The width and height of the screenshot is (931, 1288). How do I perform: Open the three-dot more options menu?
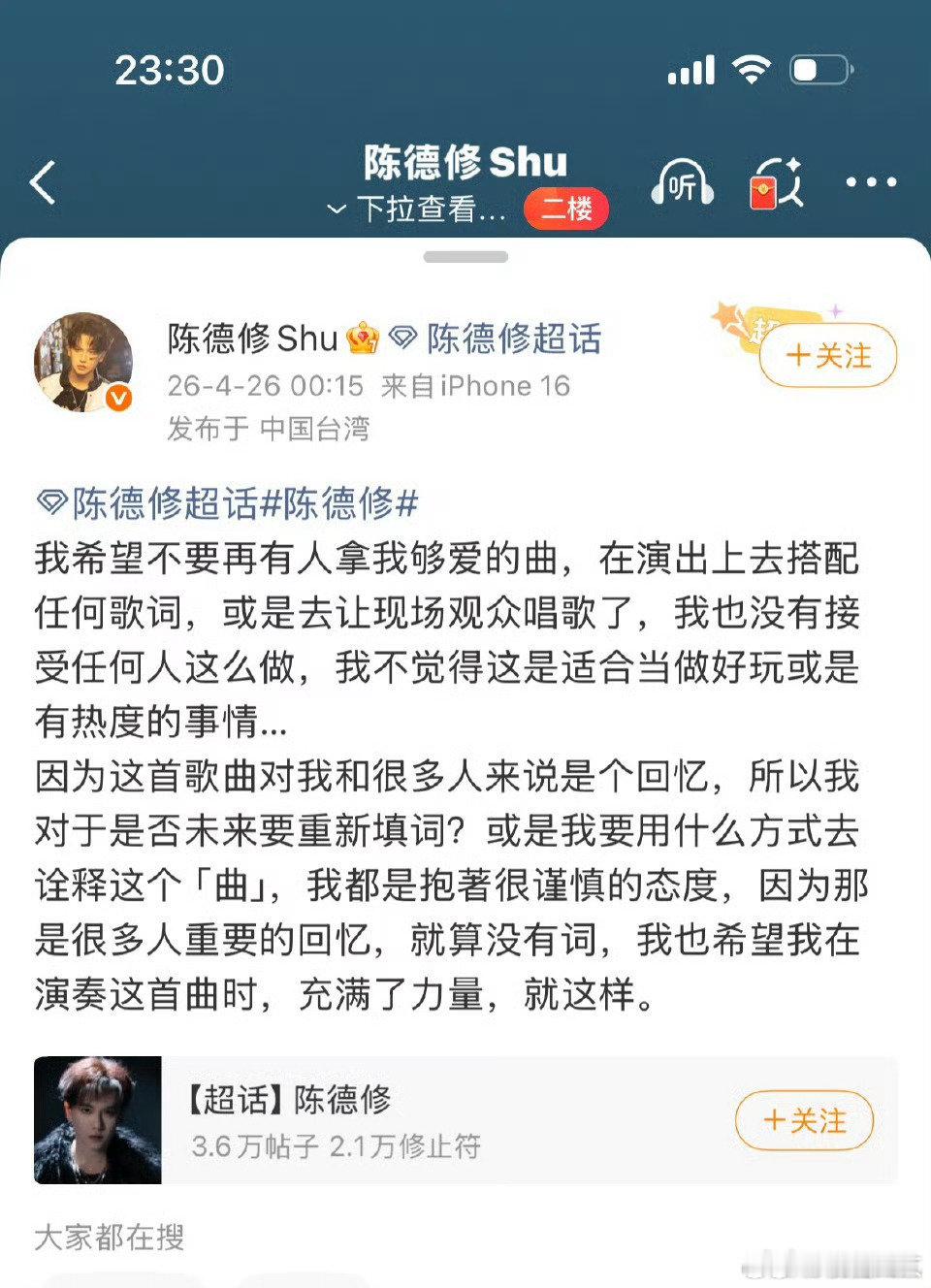[x=870, y=182]
